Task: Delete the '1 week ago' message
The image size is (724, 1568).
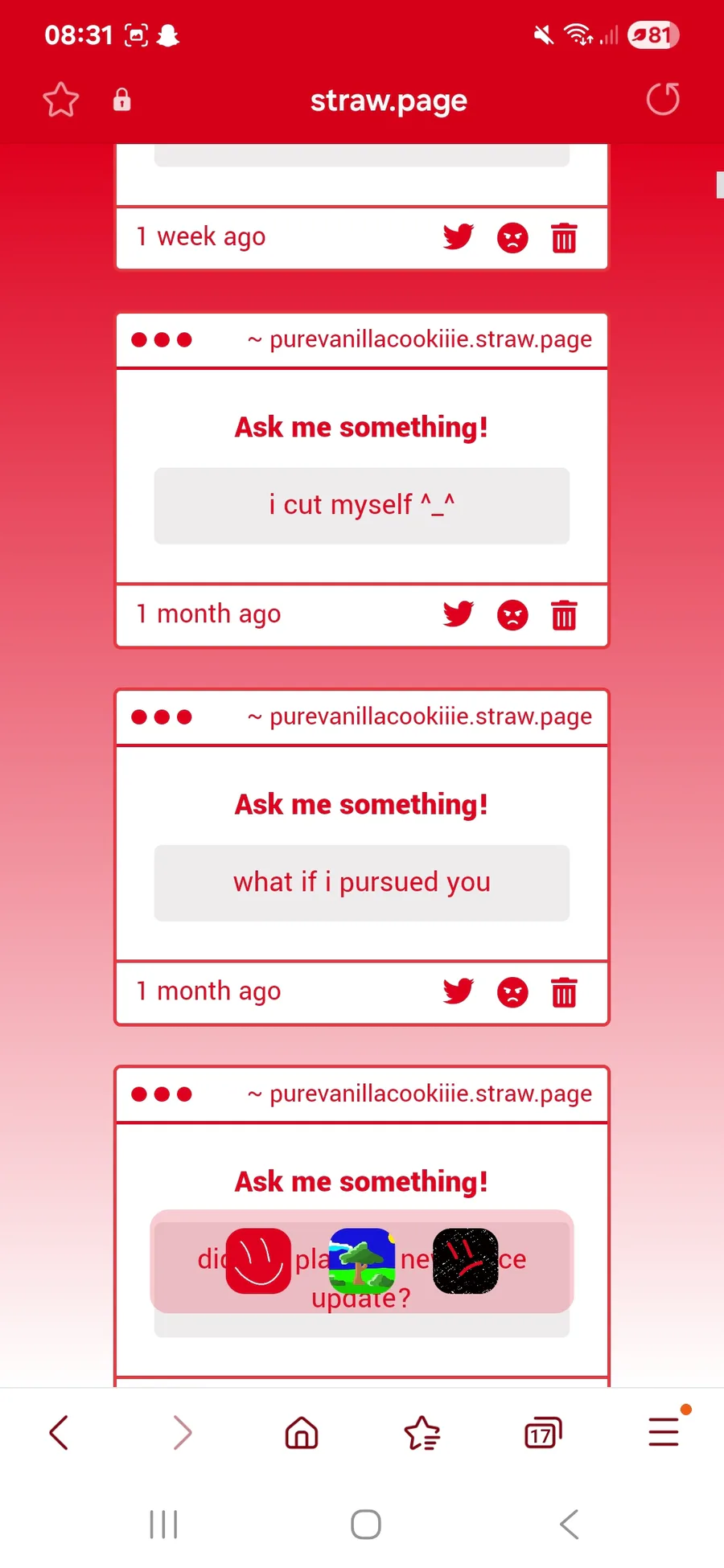Action: click(564, 238)
